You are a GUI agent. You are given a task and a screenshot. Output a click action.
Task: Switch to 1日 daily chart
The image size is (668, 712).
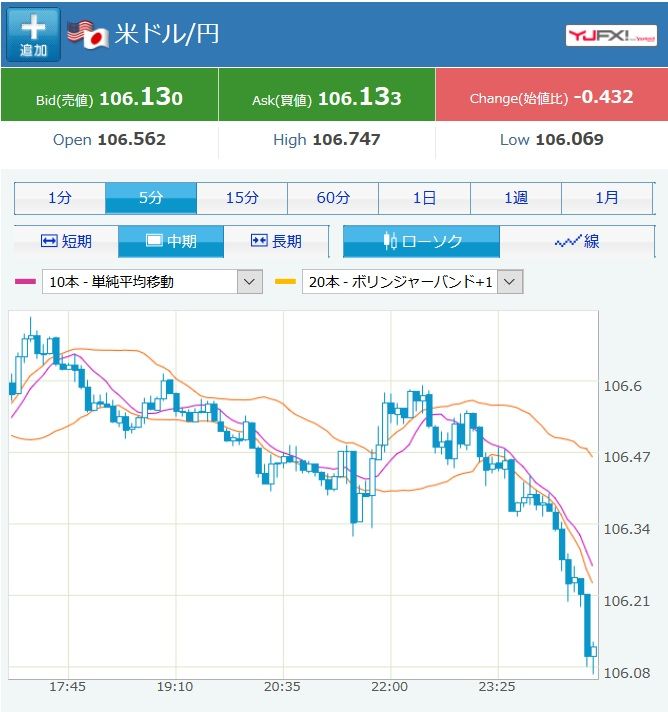pos(424,198)
